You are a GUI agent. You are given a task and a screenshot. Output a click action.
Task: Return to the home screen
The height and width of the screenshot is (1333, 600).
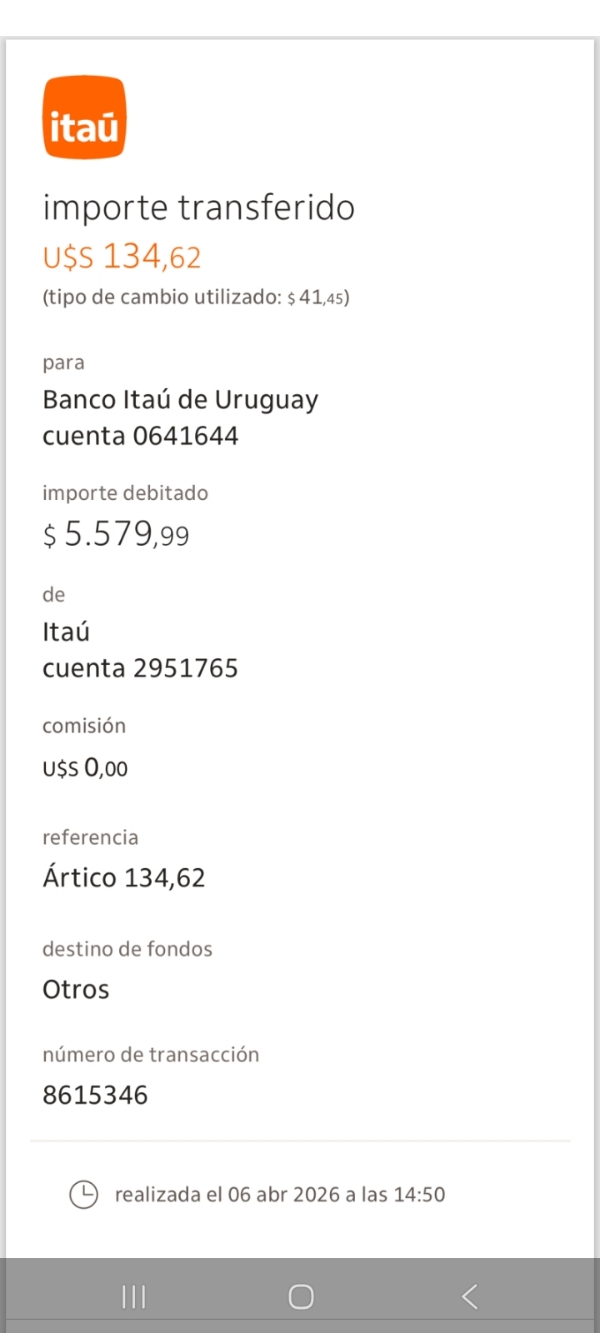pyautogui.click(x=300, y=1297)
